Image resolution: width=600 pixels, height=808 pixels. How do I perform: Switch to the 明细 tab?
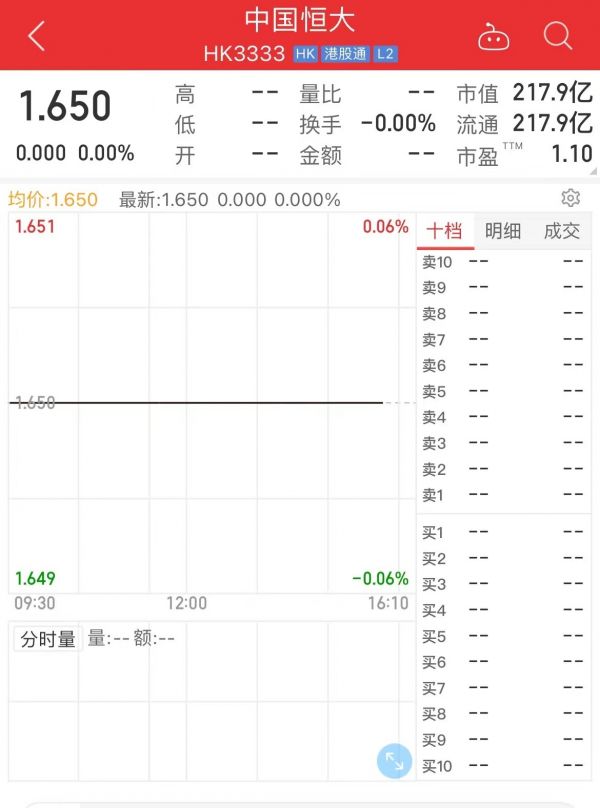[x=503, y=231]
